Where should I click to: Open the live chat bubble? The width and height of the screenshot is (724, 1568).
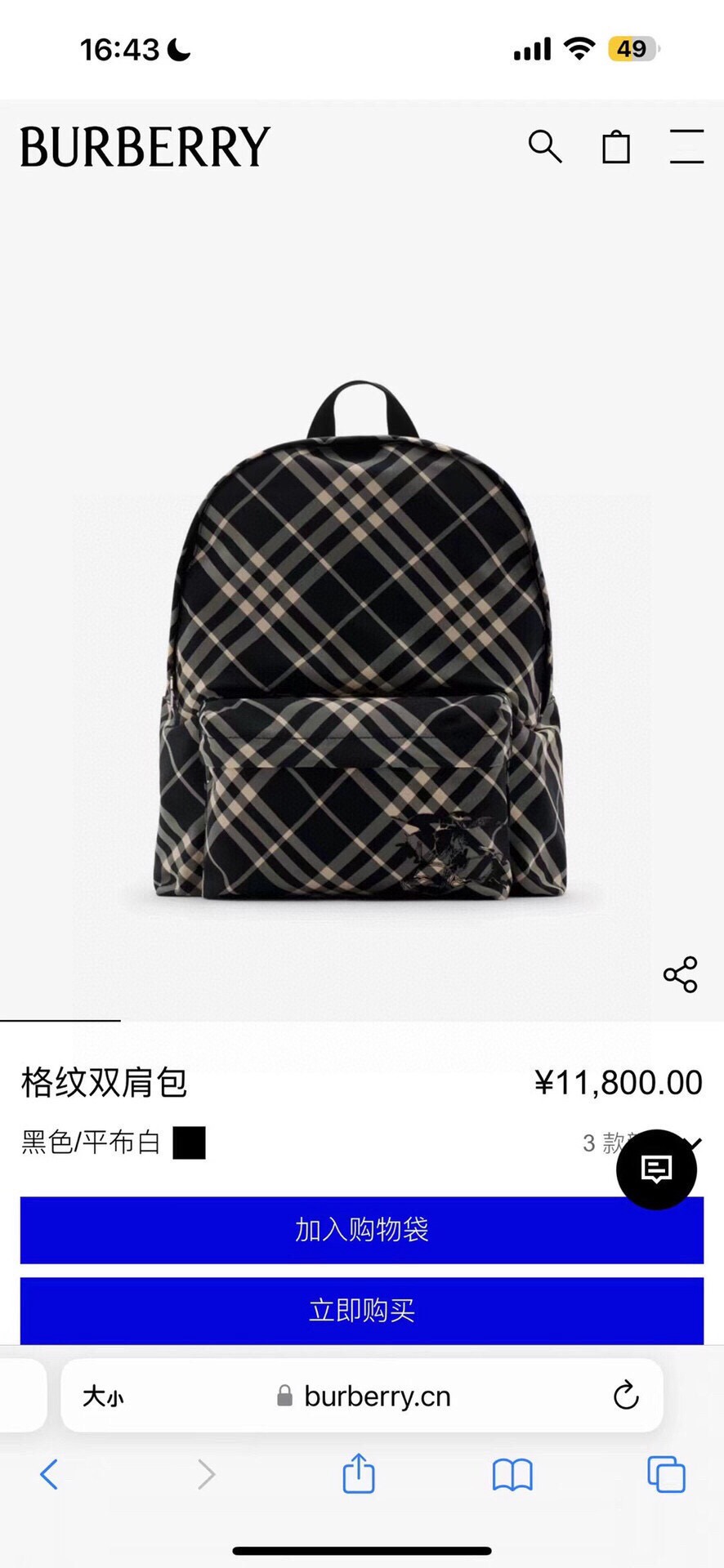coord(656,1169)
